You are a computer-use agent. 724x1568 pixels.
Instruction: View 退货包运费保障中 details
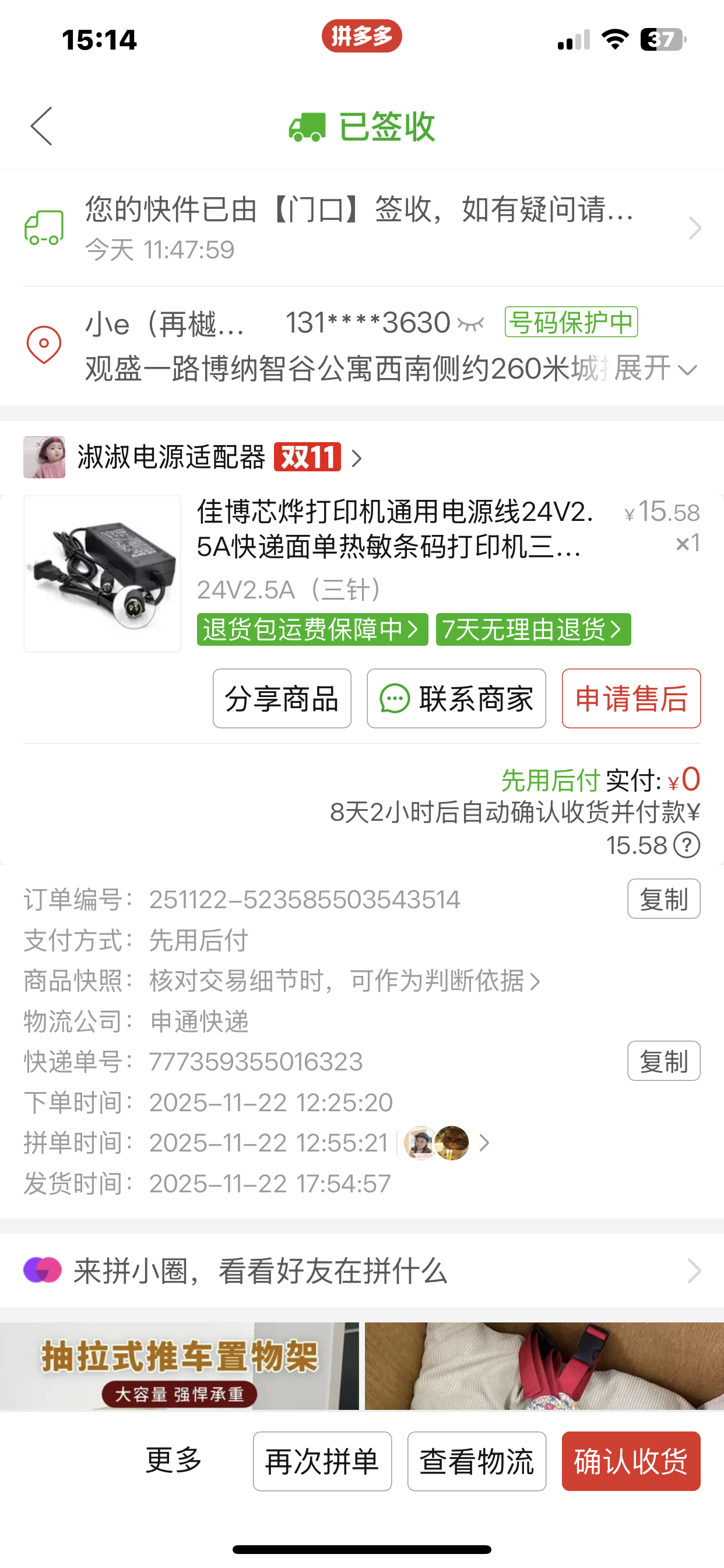tap(311, 629)
